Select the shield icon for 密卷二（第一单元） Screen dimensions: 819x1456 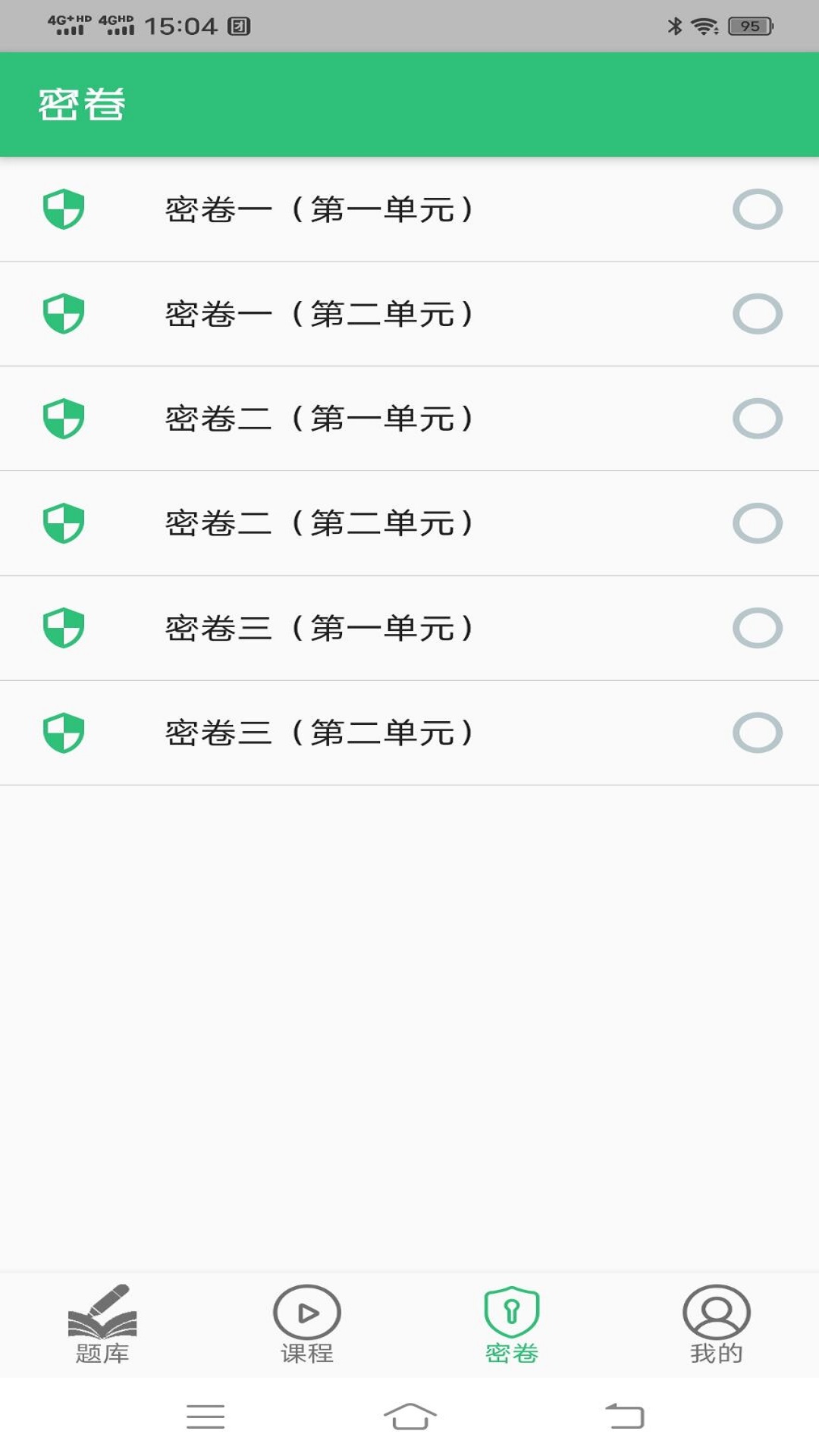[x=65, y=419]
